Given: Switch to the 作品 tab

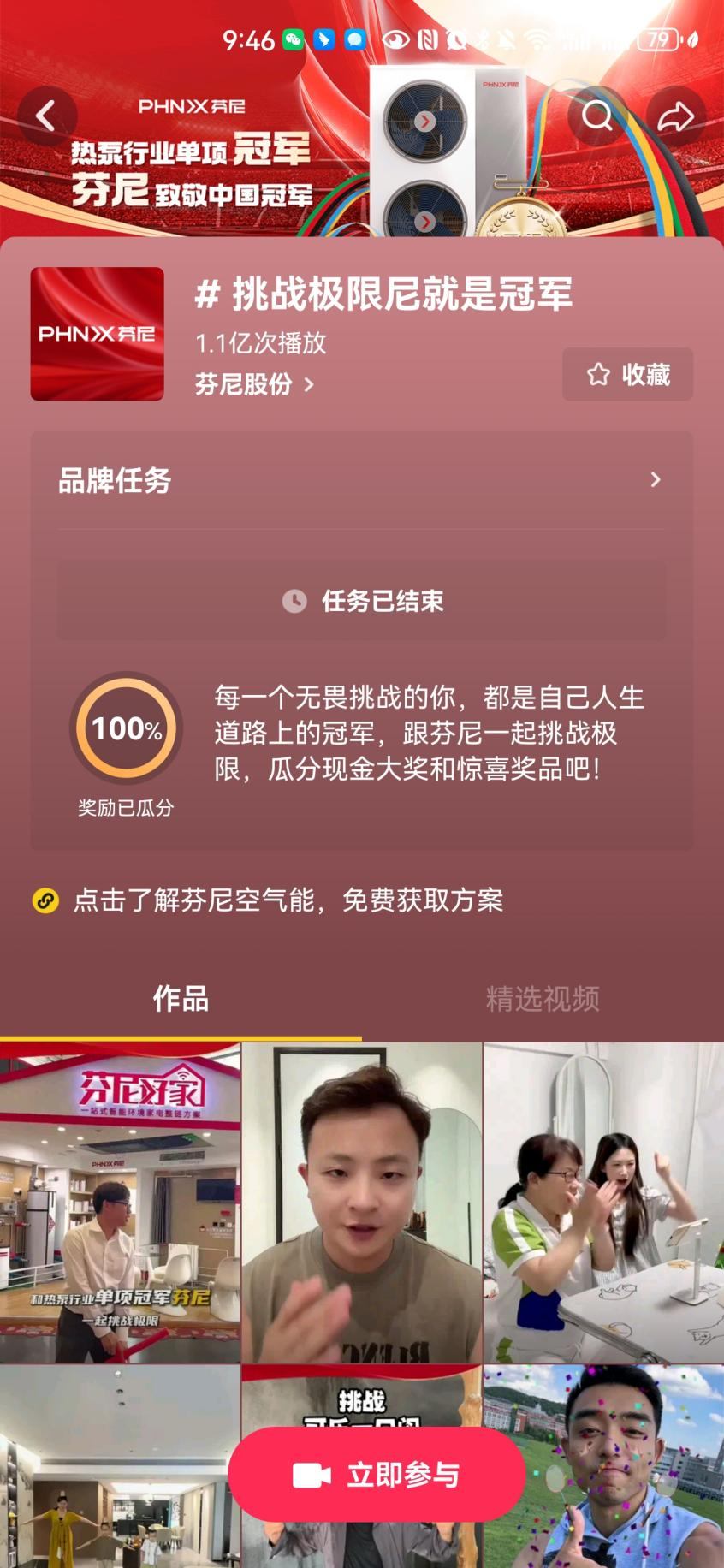Looking at the screenshot, I should tap(181, 999).
